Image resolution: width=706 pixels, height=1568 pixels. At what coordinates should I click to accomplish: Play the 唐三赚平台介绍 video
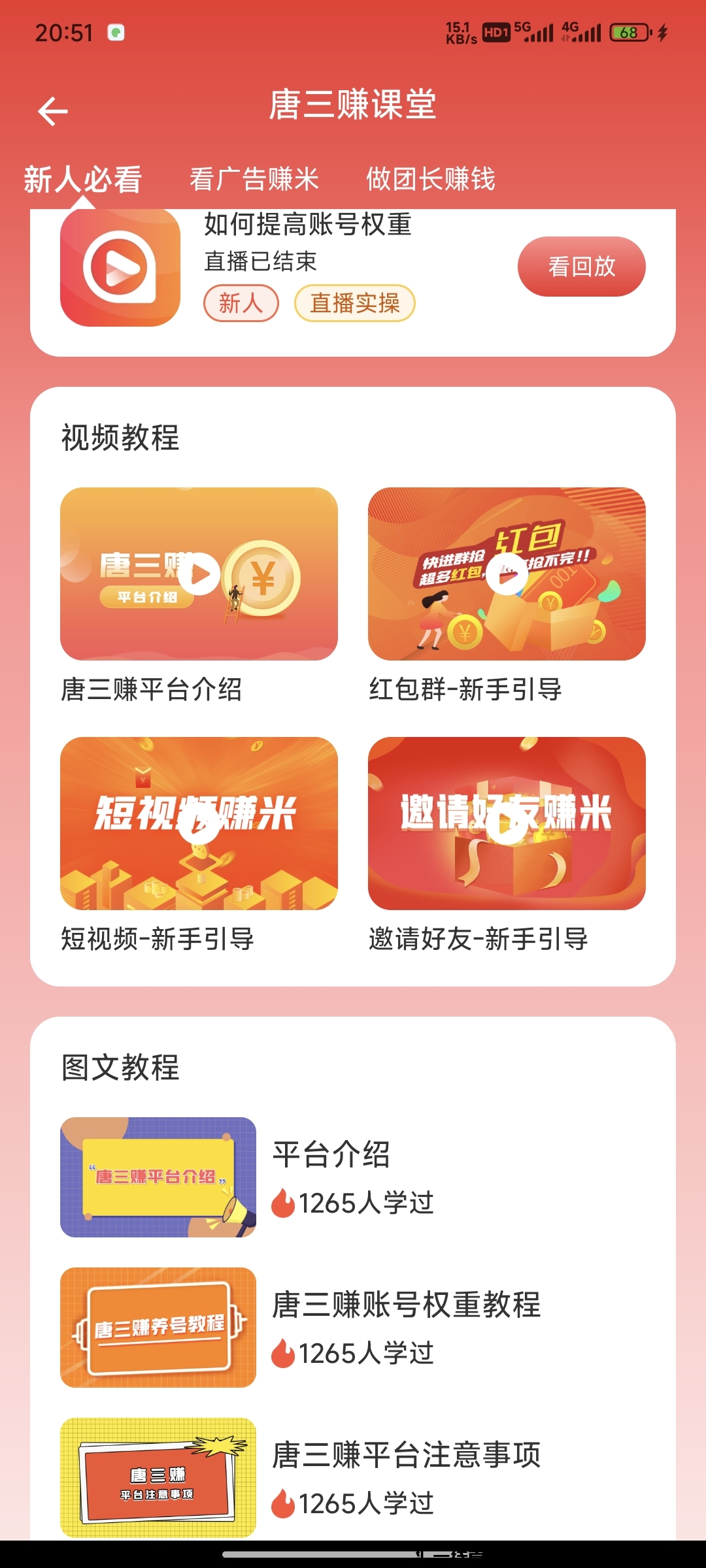(x=199, y=574)
